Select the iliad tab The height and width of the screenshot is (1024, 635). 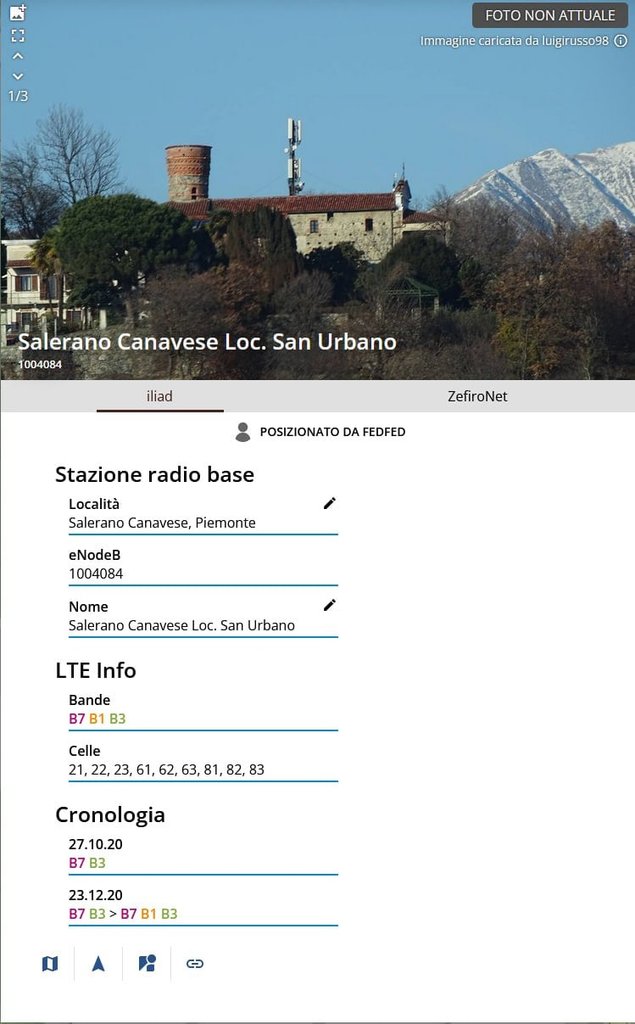[159, 396]
